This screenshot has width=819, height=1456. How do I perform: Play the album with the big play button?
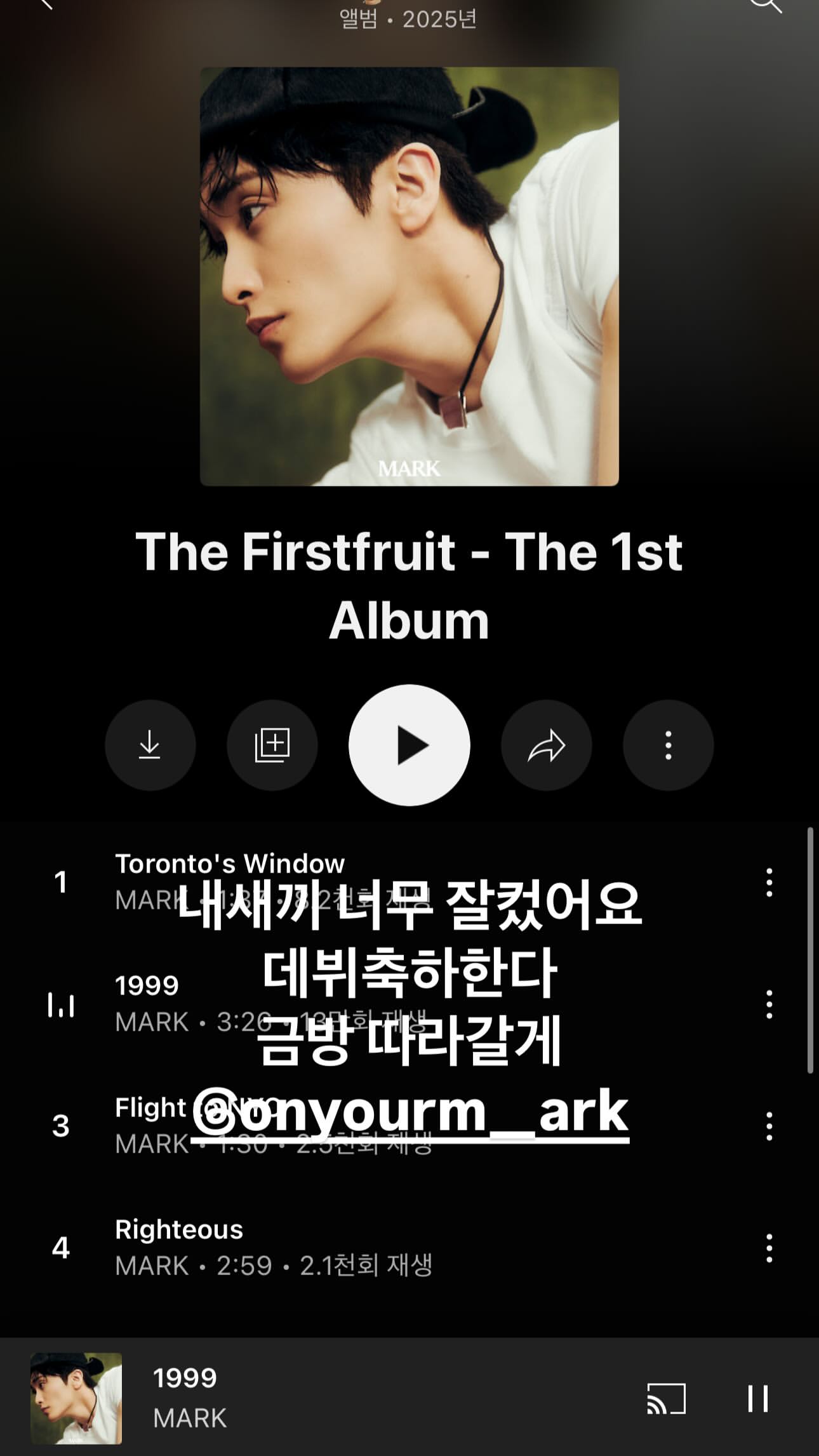point(409,745)
